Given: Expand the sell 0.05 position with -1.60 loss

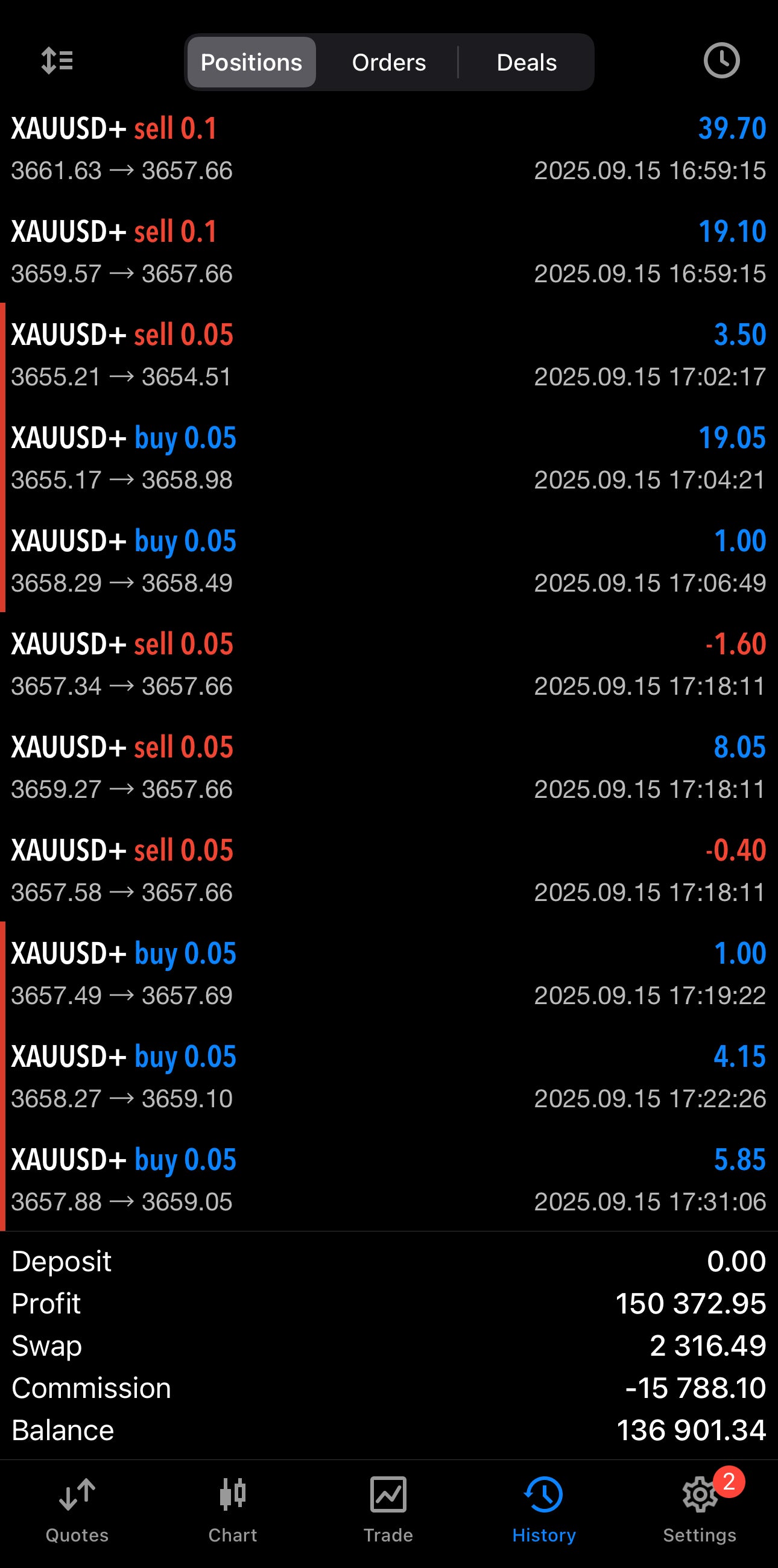Looking at the screenshot, I should pos(389,664).
